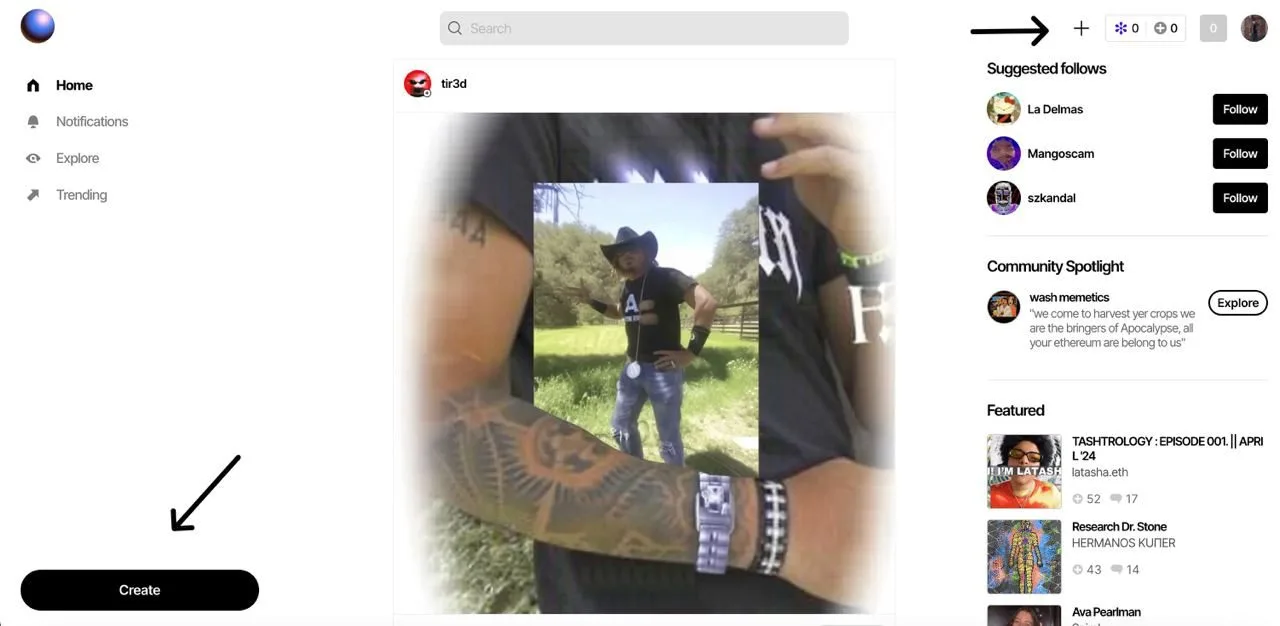Viewport: 1280px width, 626px height.
Task: Open tir3d's profile from the post header
Action: point(453,83)
